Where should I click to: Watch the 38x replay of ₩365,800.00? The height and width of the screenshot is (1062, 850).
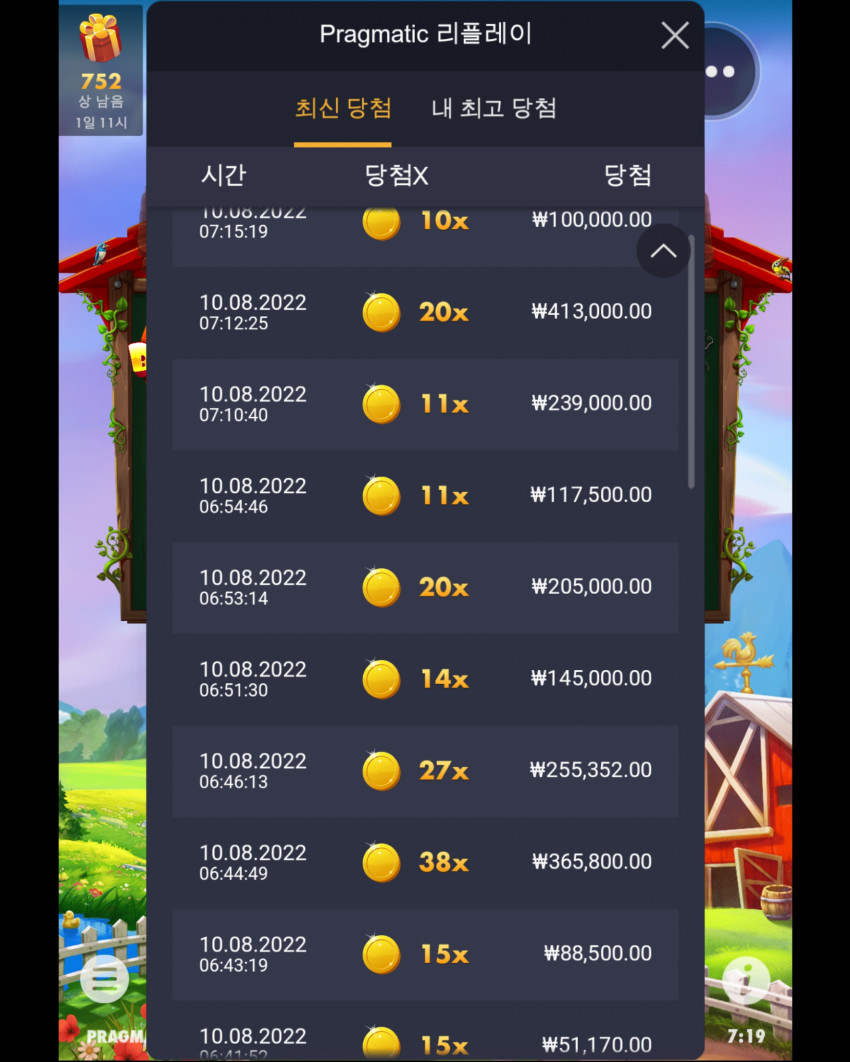[x=425, y=863]
